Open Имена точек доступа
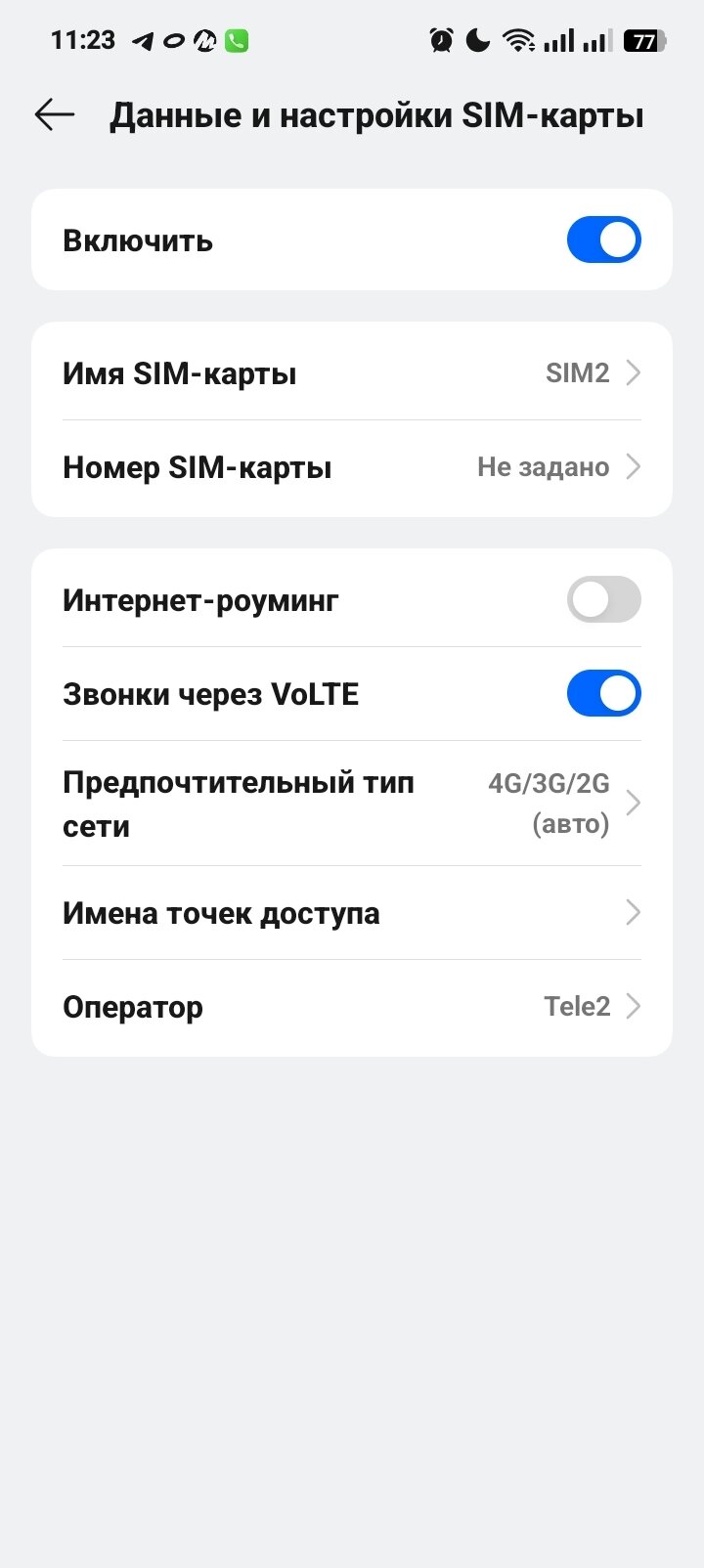 point(352,913)
